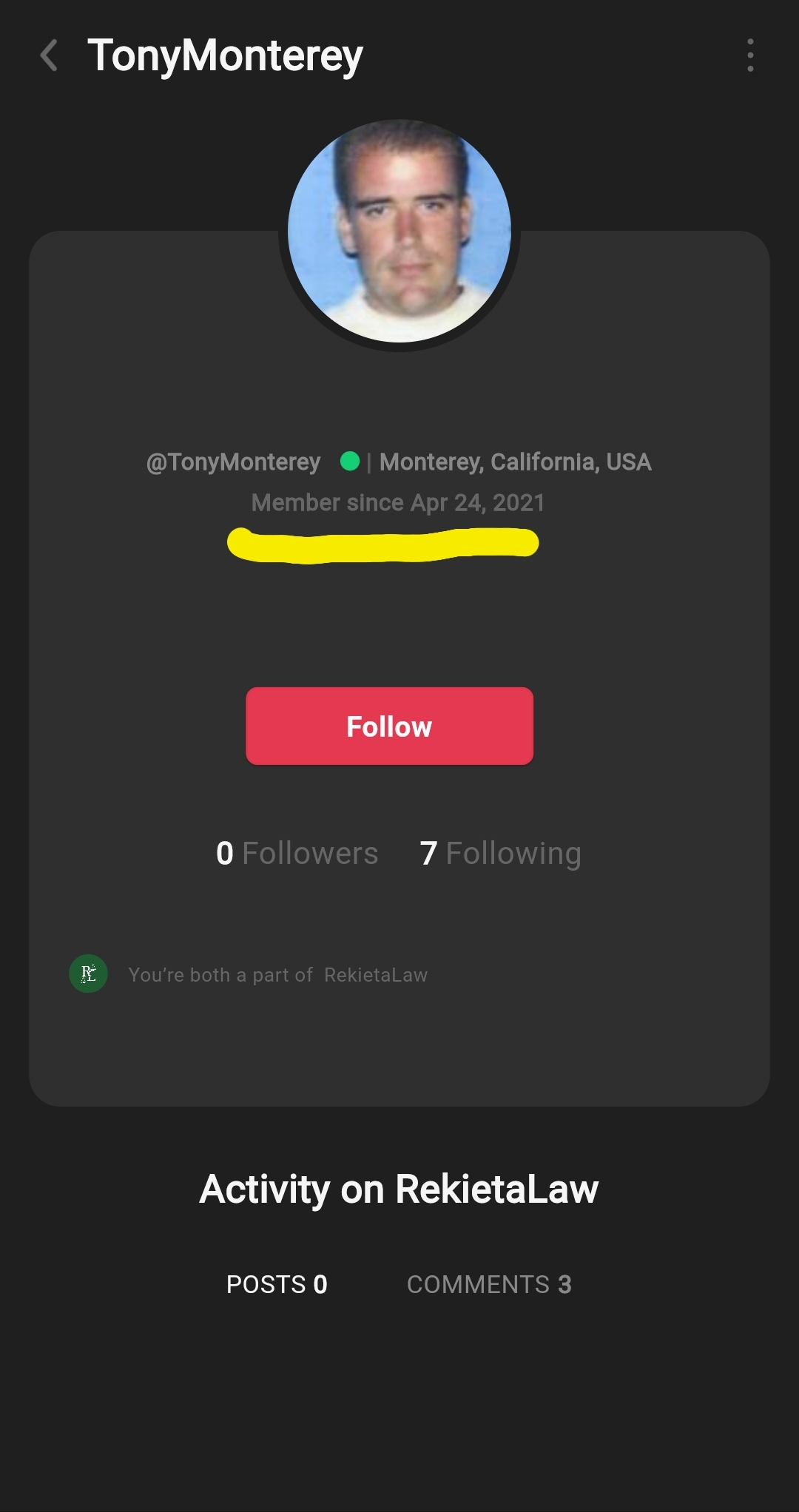This screenshot has height=1512, width=799.
Task: View the 0 Followers list
Action: pyautogui.click(x=297, y=853)
